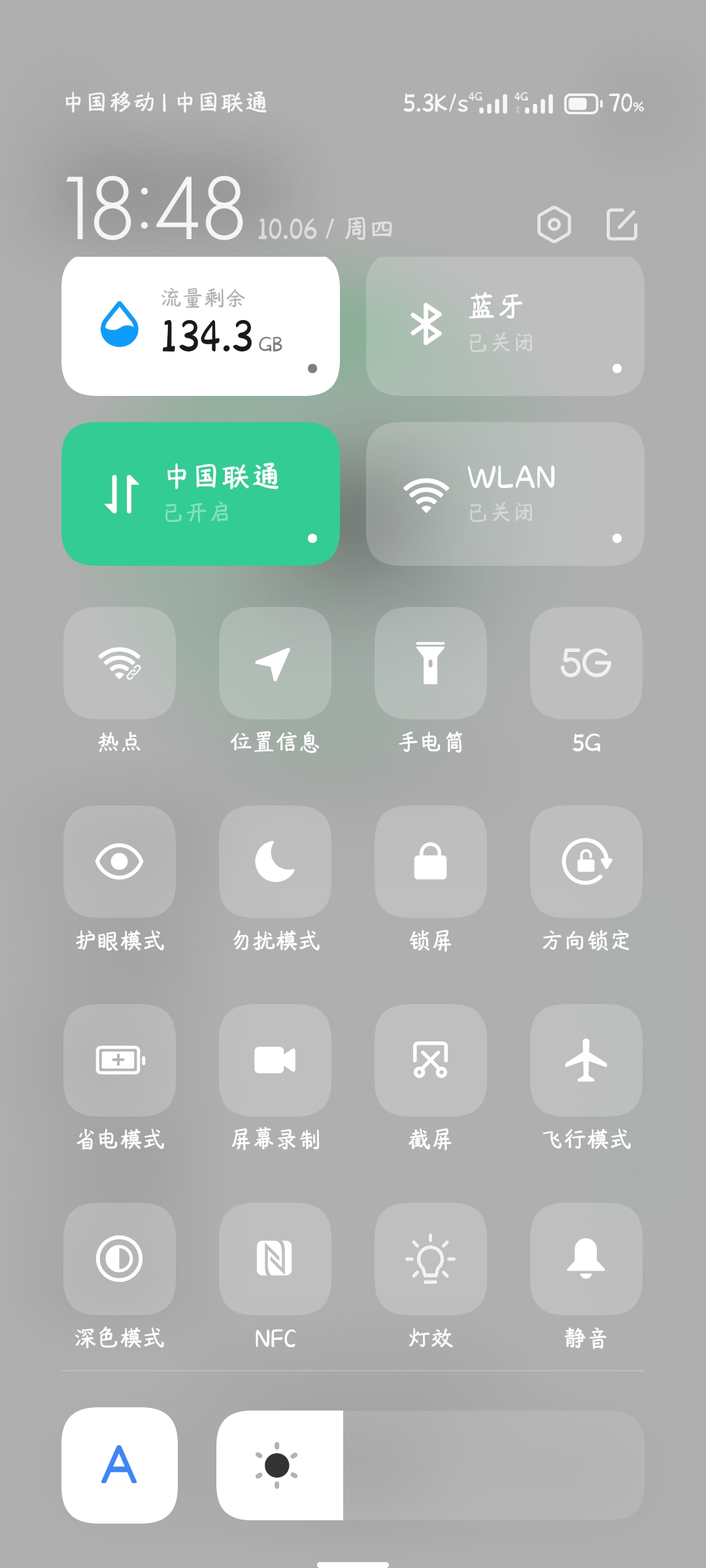Viewport: 706px width, 1568px height.
Task: Open settings from the gear icon
Action: coord(554,225)
